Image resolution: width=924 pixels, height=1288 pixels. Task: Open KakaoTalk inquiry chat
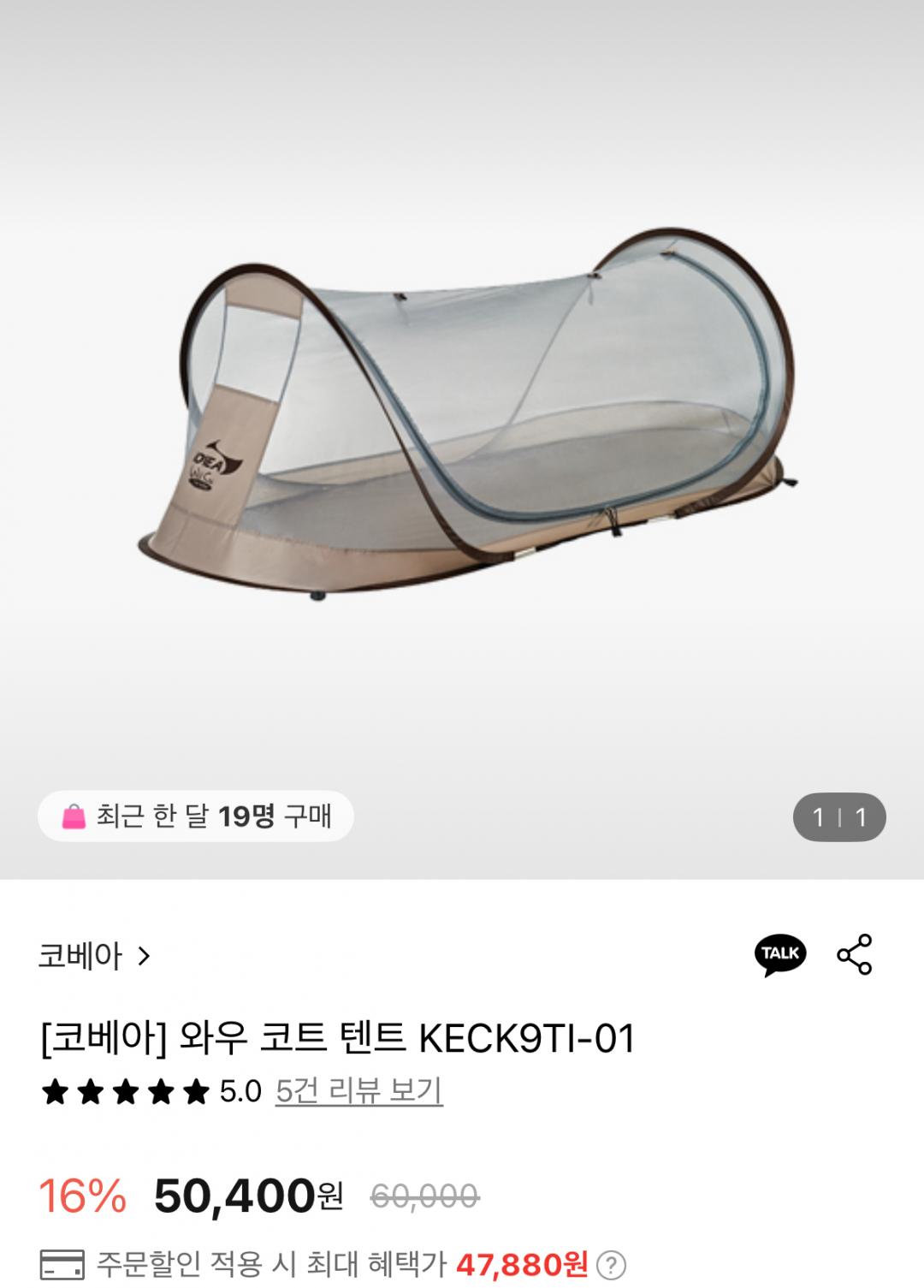coord(779,954)
